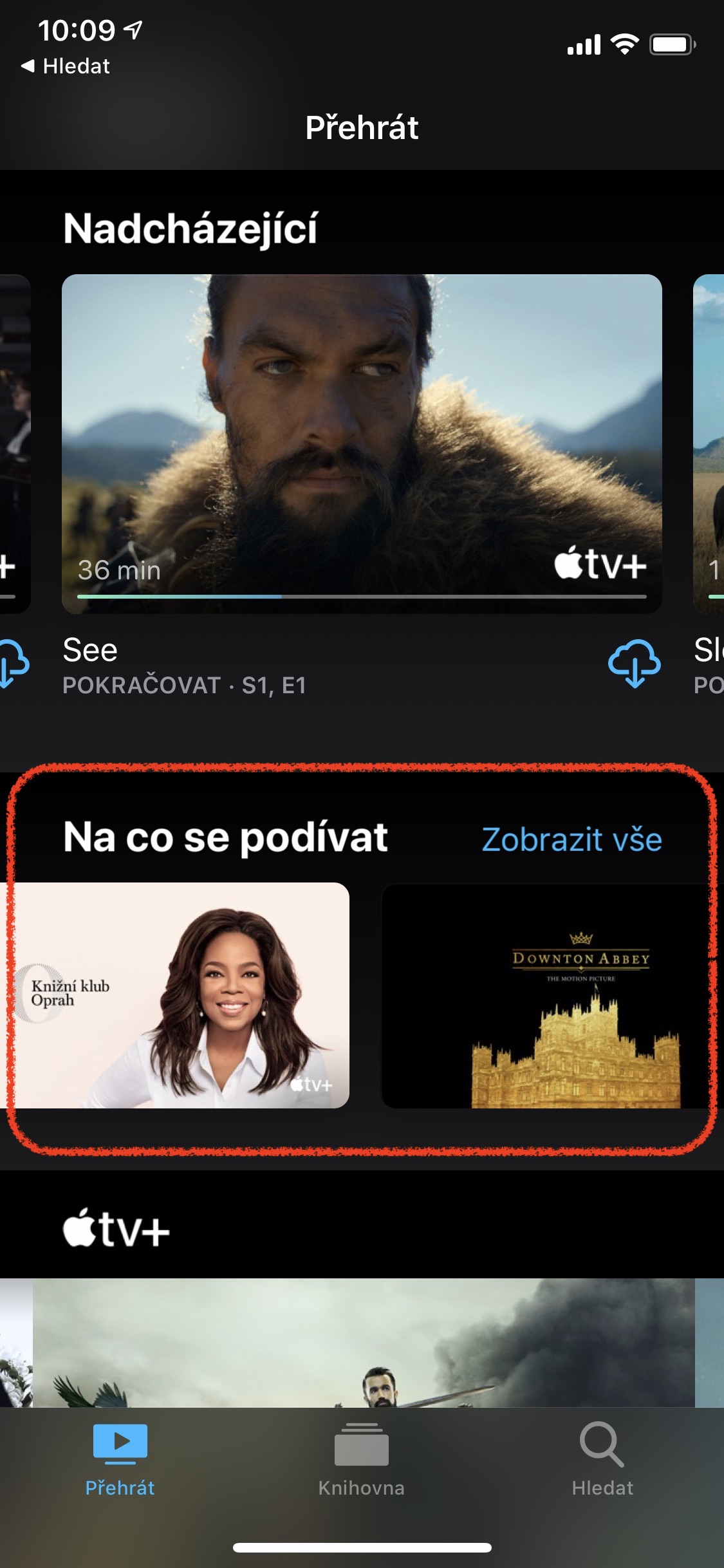The width and height of the screenshot is (724, 1568).
Task: Return to Hledat via the back breadcrumb
Action: click(65, 66)
